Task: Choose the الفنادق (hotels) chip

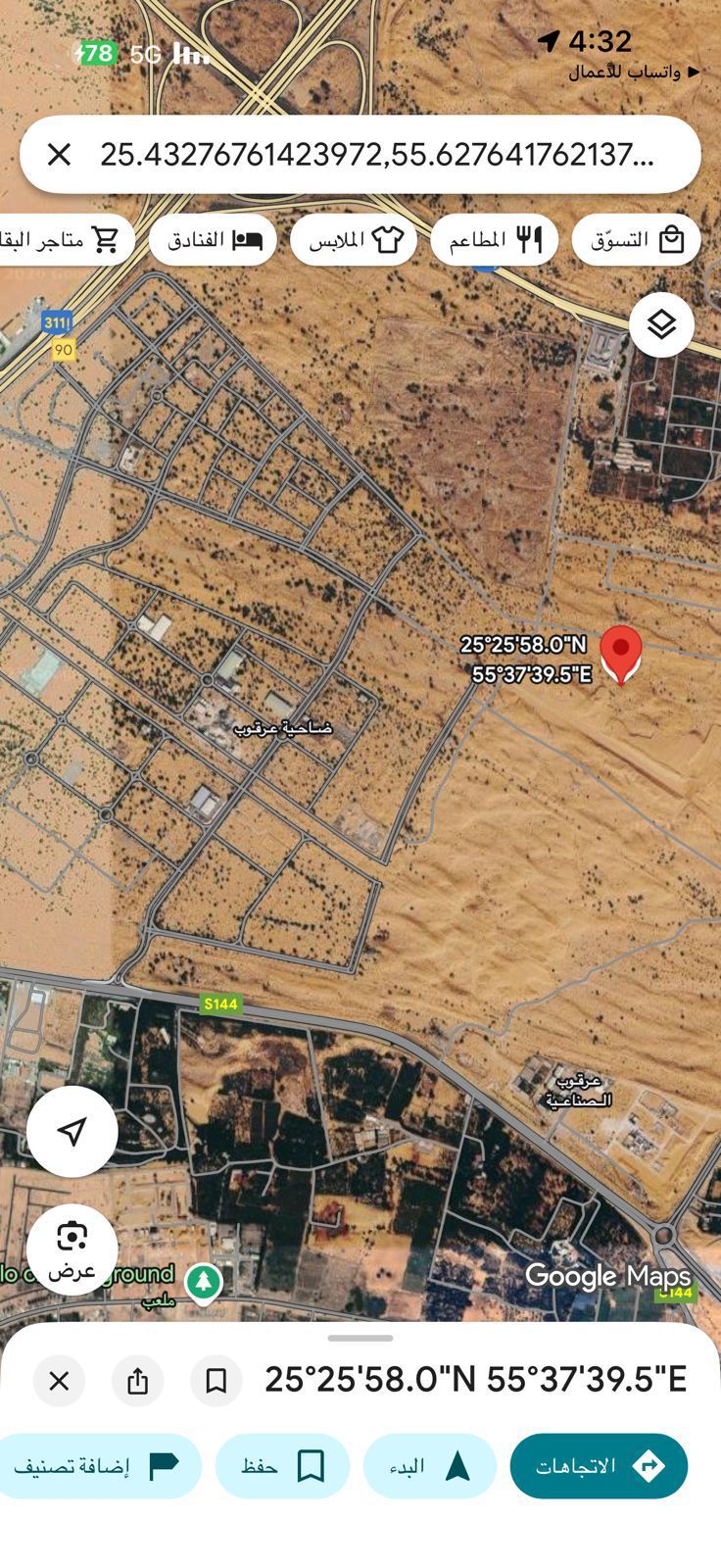Action: (x=214, y=240)
